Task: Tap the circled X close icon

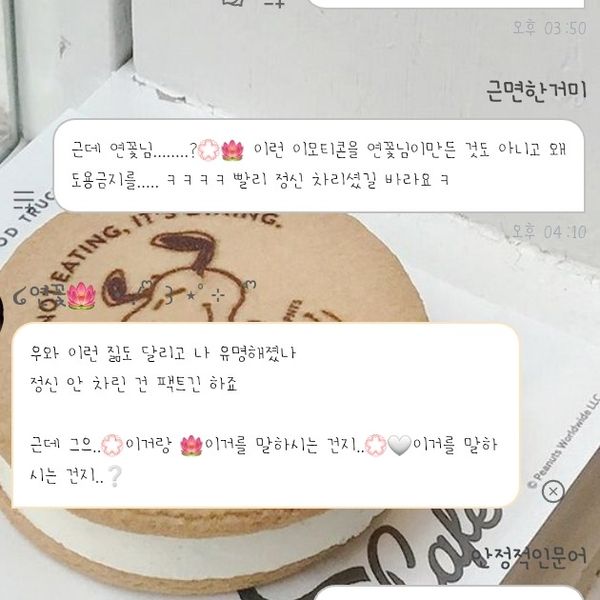Action: (555, 491)
